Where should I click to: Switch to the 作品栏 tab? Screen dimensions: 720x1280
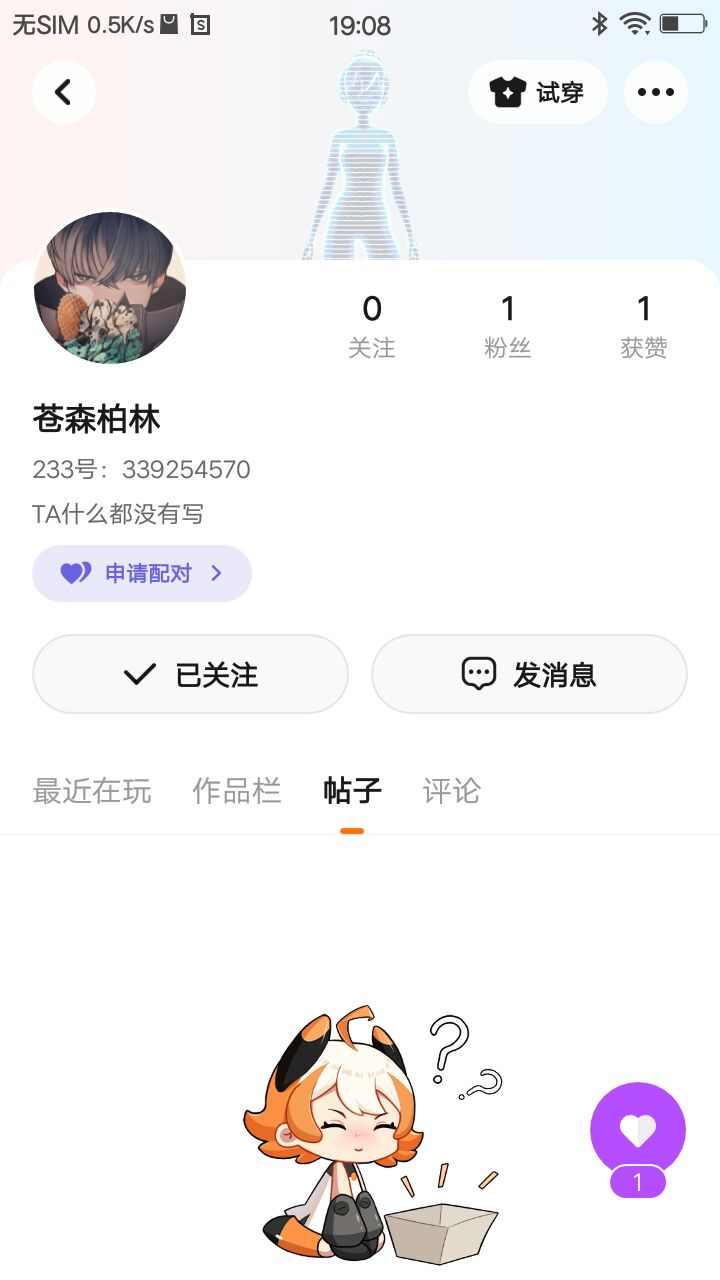[237, 791]
